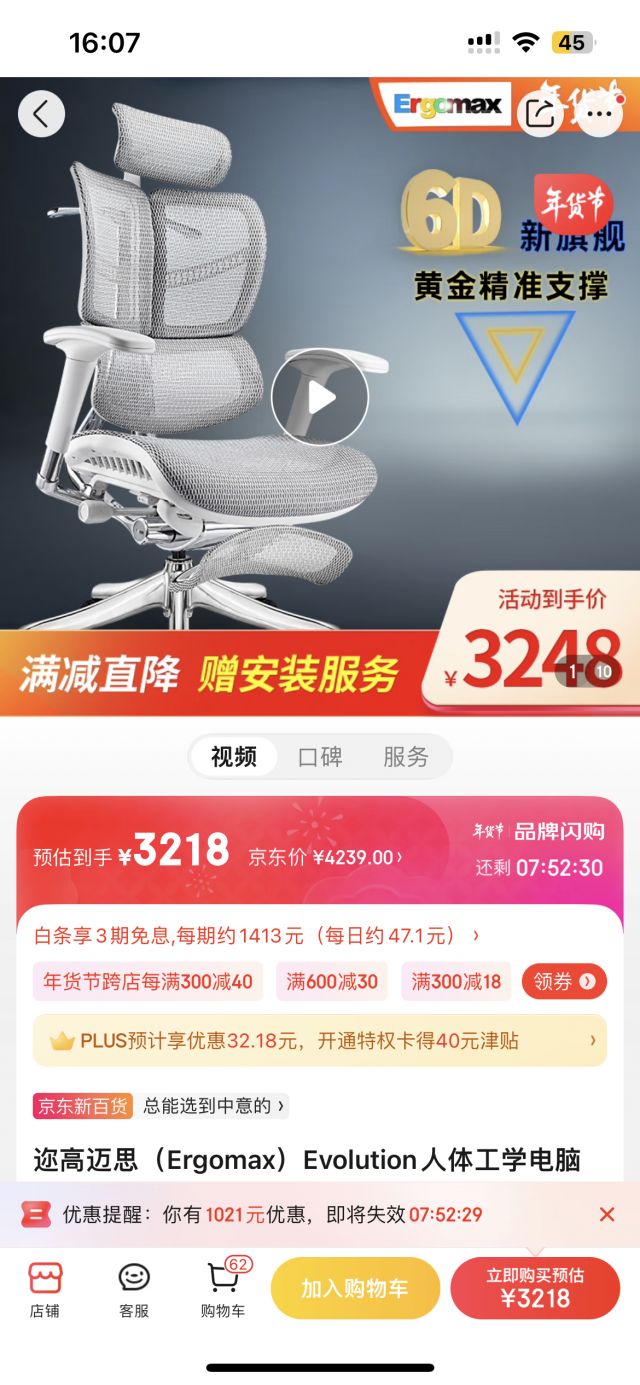The width and height of the screenshot is (640, 1385).
Task: Switch to the 服务 tab
Action: 405,757
